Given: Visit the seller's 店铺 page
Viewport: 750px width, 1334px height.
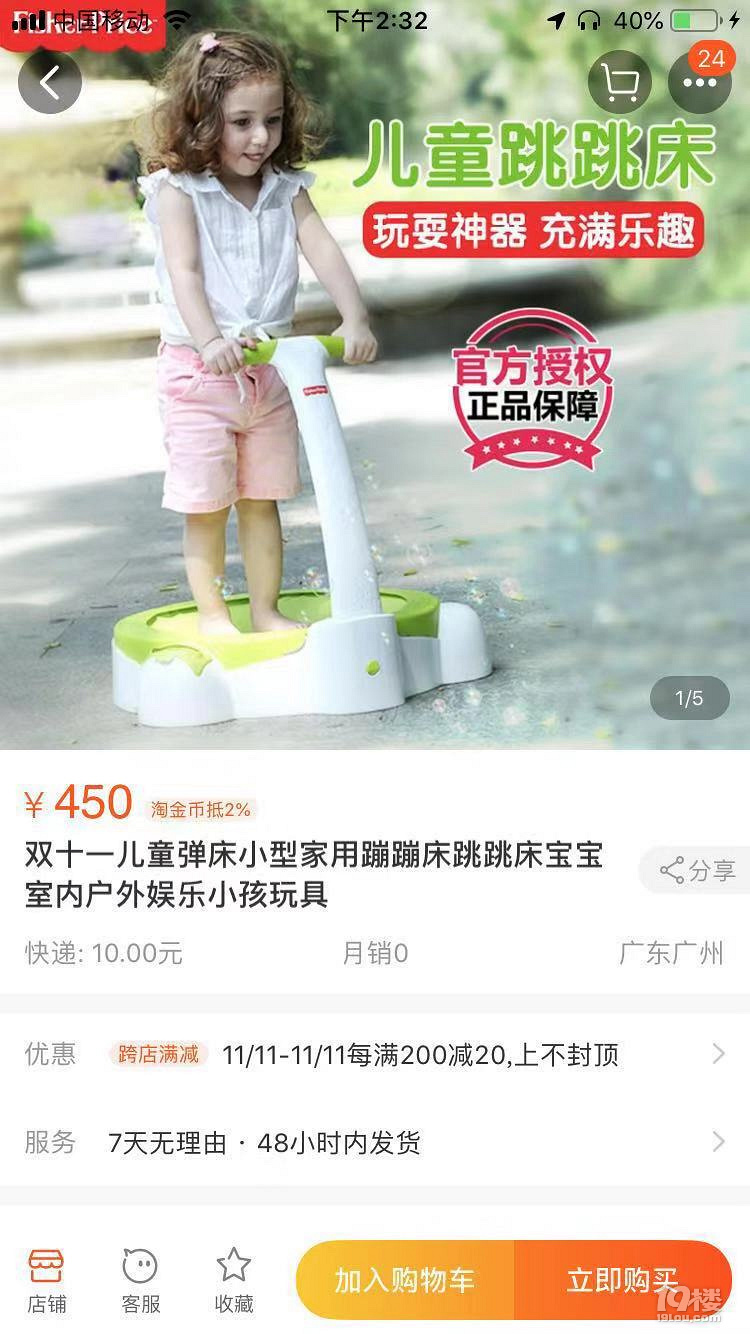Looking at the screenshot, I should click(x=45, y=1280).
